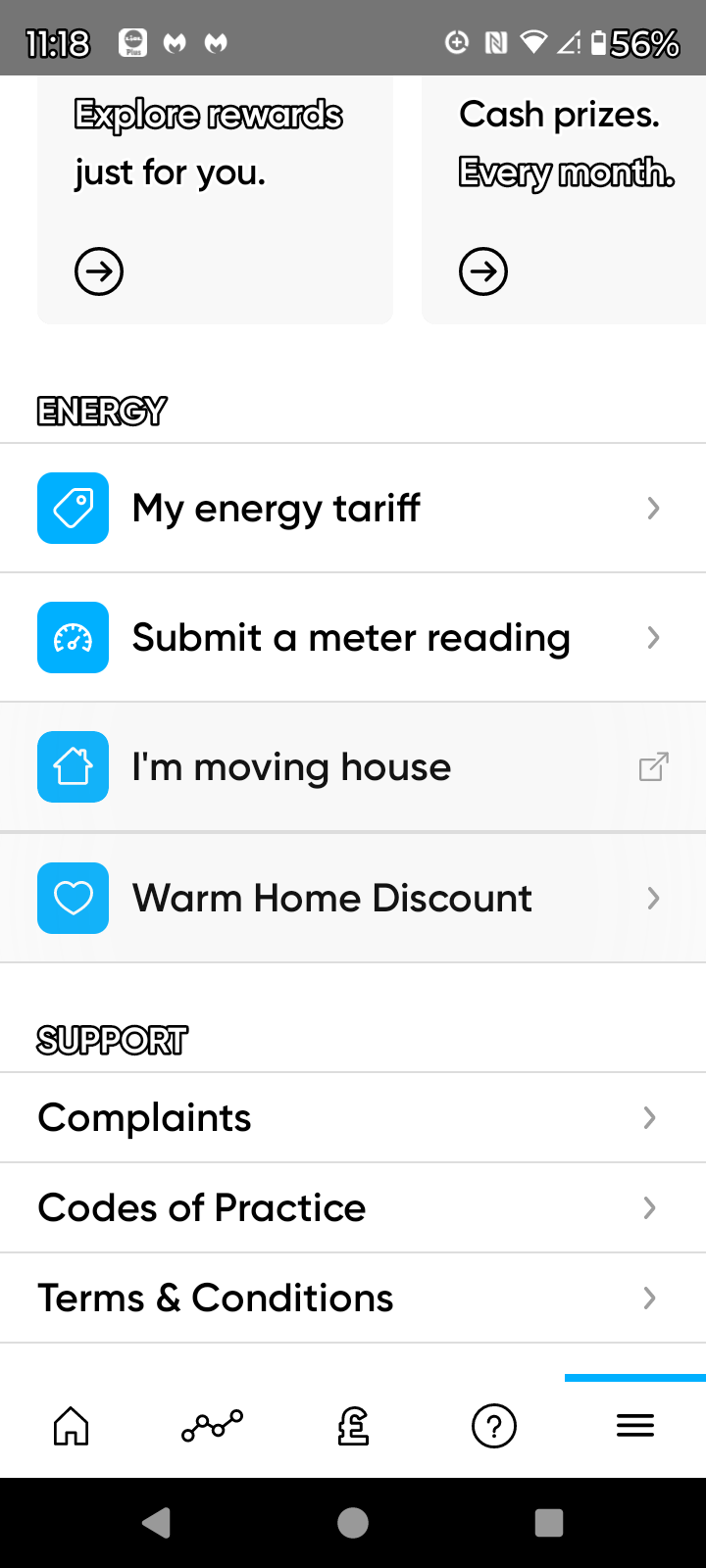Open Codes of Practice
Image resolution: width=706 pixels, height=1568 pixels.
353,1207
